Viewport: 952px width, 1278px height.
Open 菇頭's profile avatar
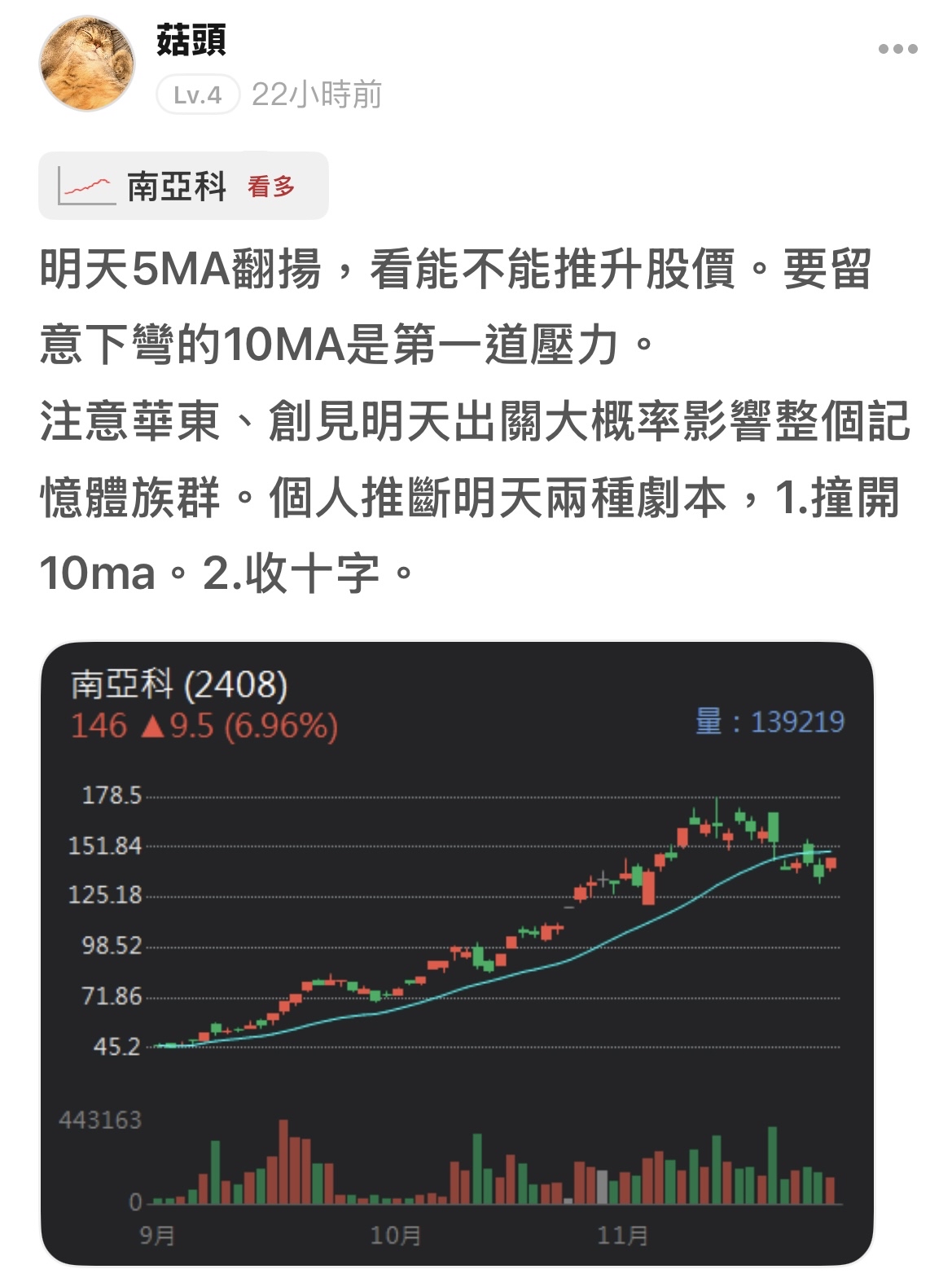click(87, 63)
